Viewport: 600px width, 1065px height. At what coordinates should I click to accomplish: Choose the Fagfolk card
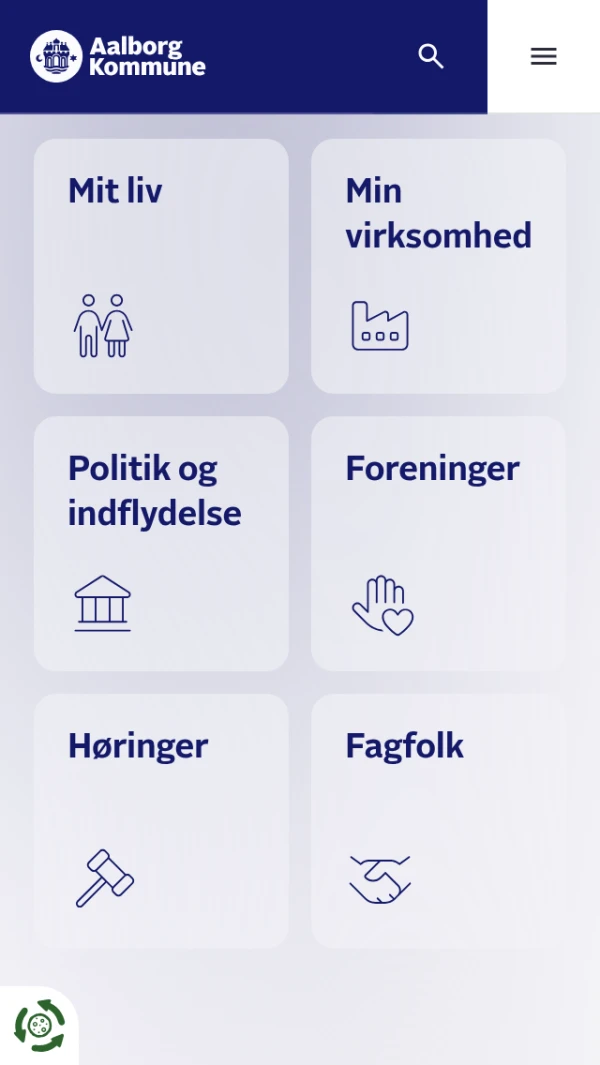tap(438, 820)
